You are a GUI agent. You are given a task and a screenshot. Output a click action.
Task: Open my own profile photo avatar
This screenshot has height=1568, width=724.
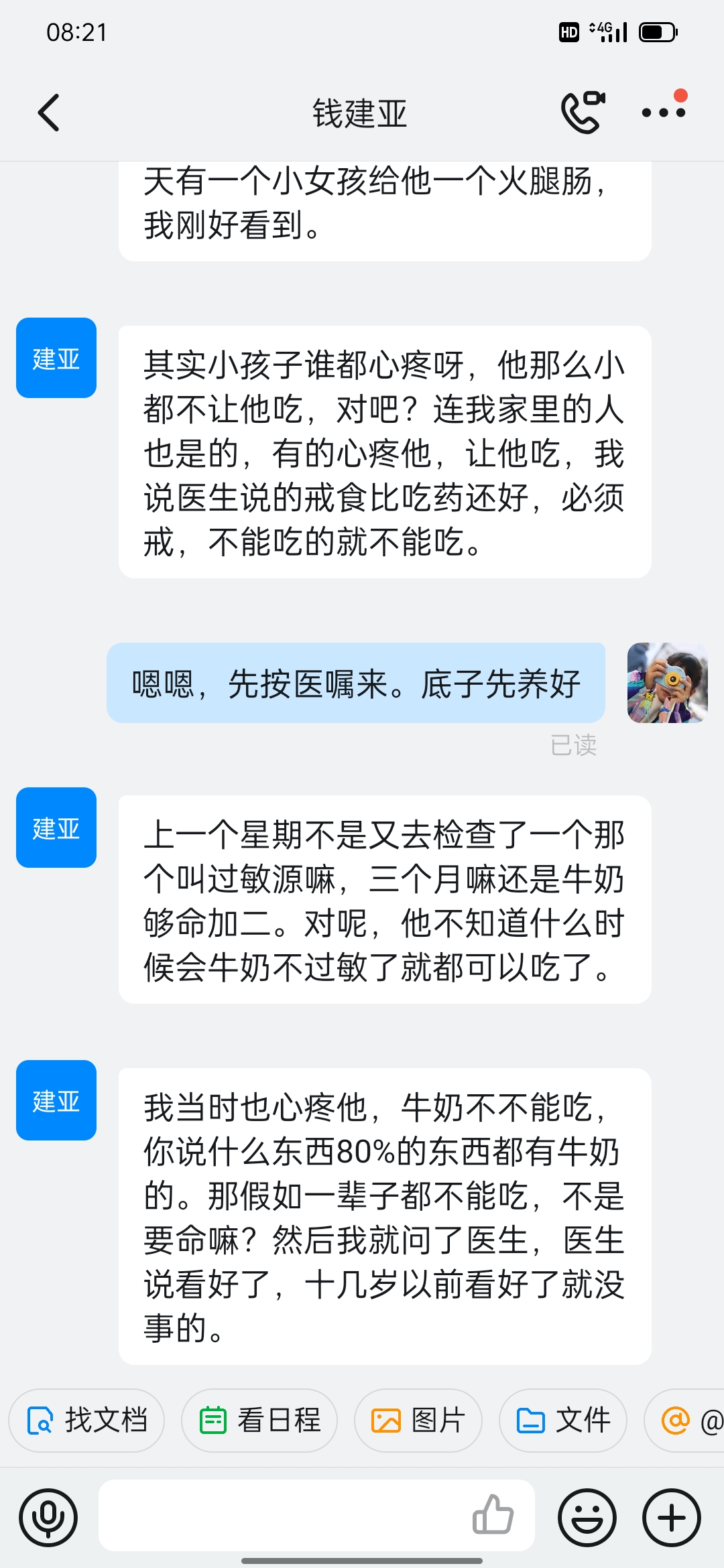click(667, 683)
